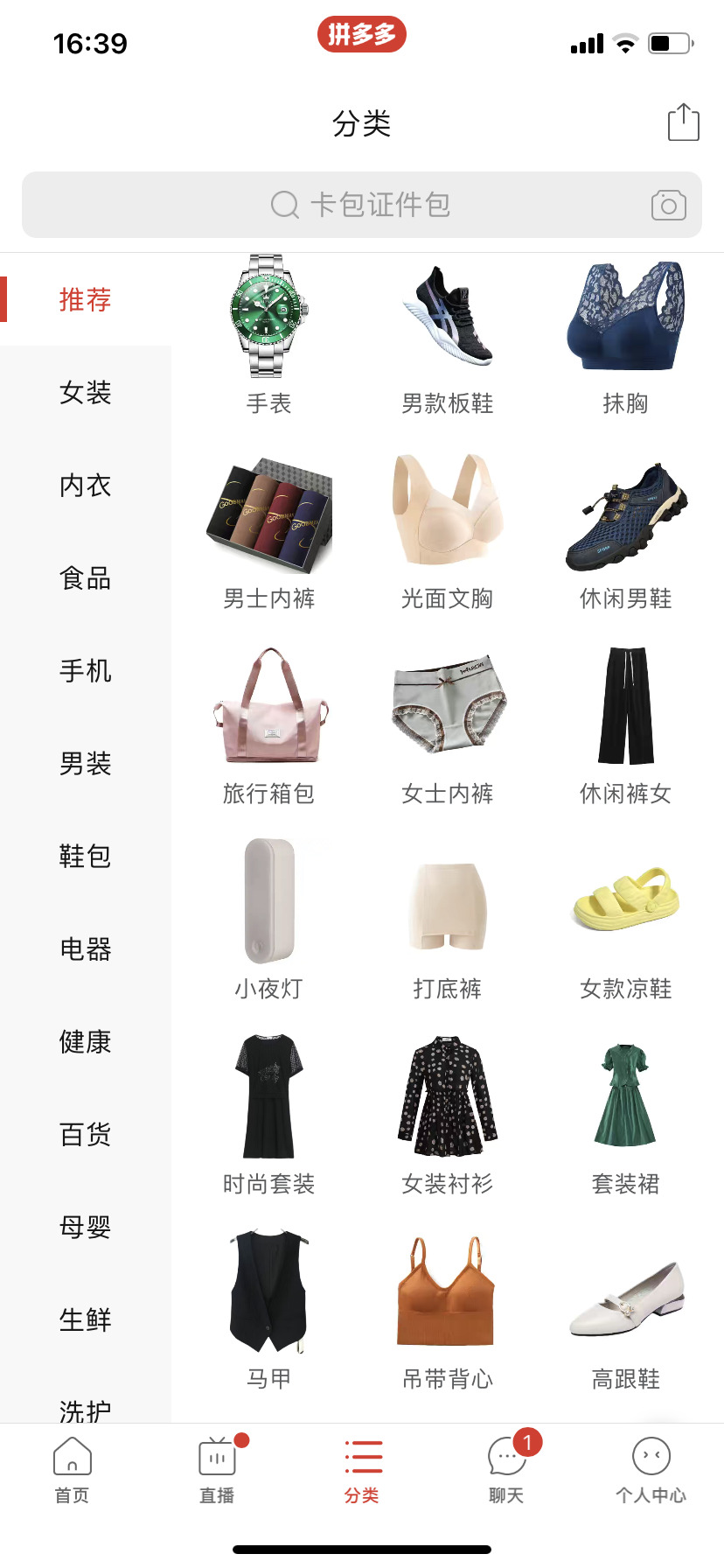Viewport: 724px width, 1568px height.
Task: Select the 电器 sidebar category
Action: [x=86, y=949]
